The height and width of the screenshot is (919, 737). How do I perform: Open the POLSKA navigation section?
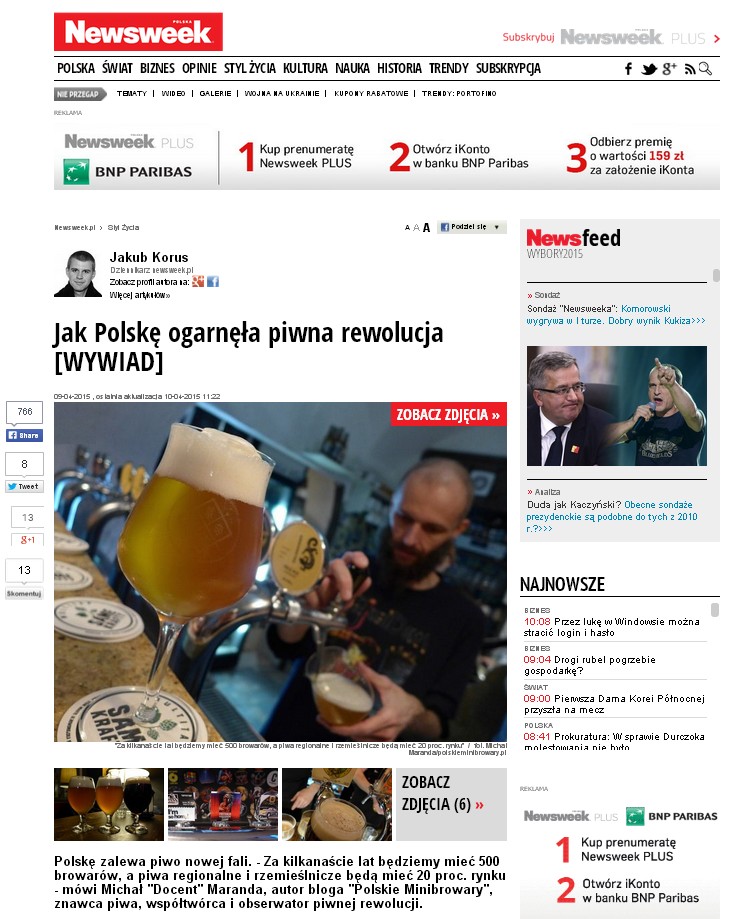click(76, 69)
